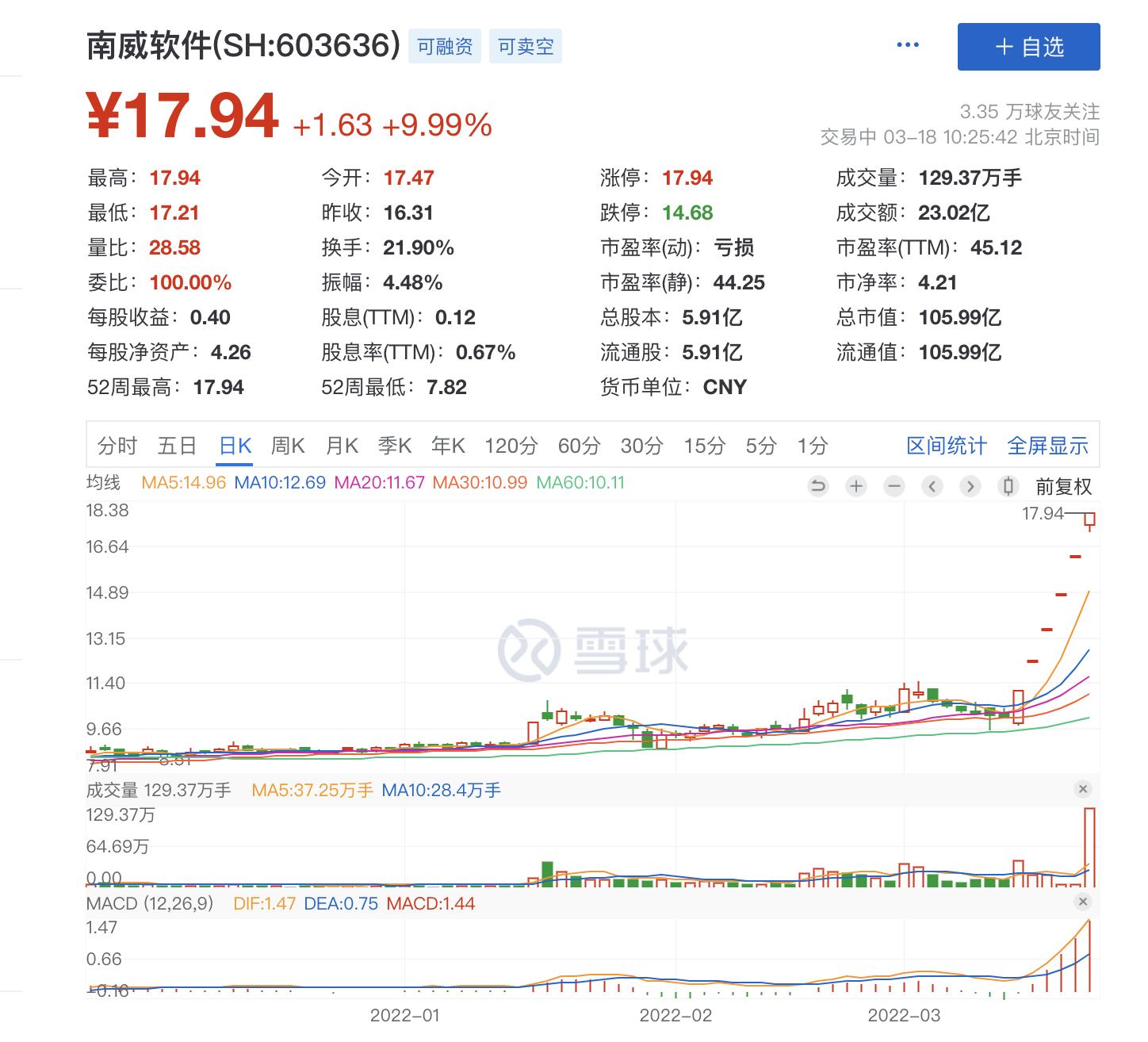Switch to the 60分 interval
This screenshot has height=1042, width=1148.
579,446
